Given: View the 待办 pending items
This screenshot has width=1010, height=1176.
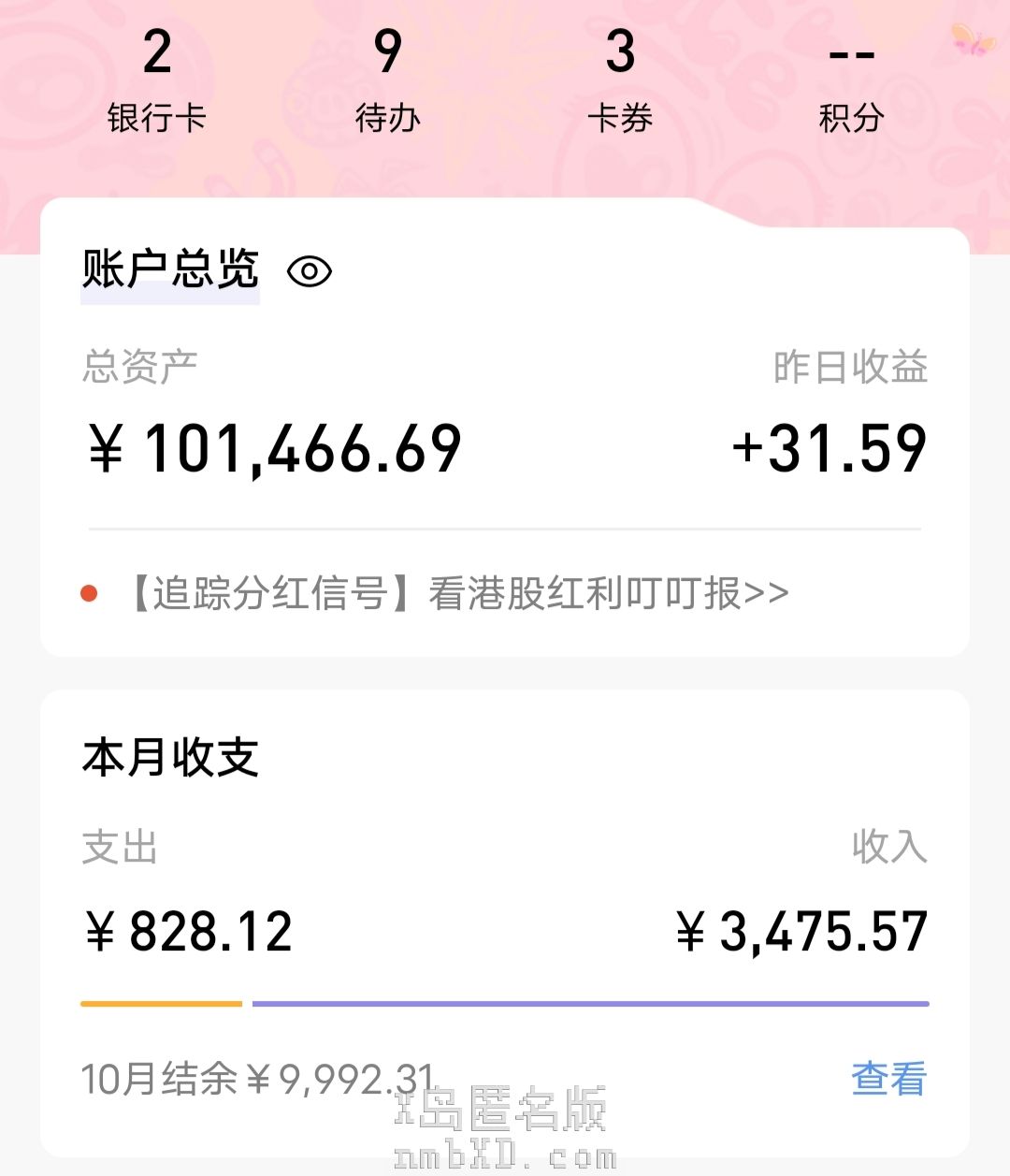Looking at the screenshot, I should click(x=387, y=82).
